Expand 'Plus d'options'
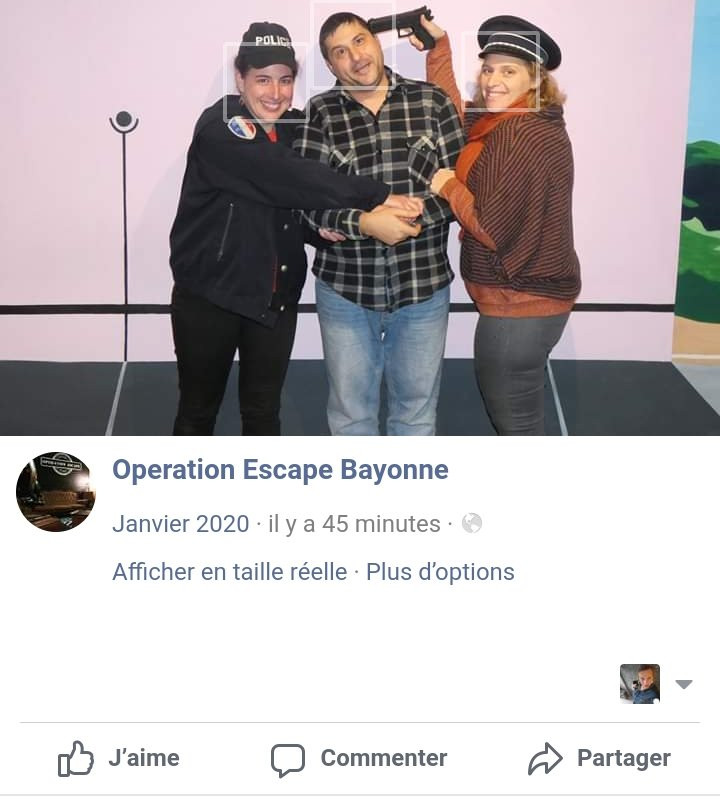Viewport: 720px width, 808px height. coord(440,572)
